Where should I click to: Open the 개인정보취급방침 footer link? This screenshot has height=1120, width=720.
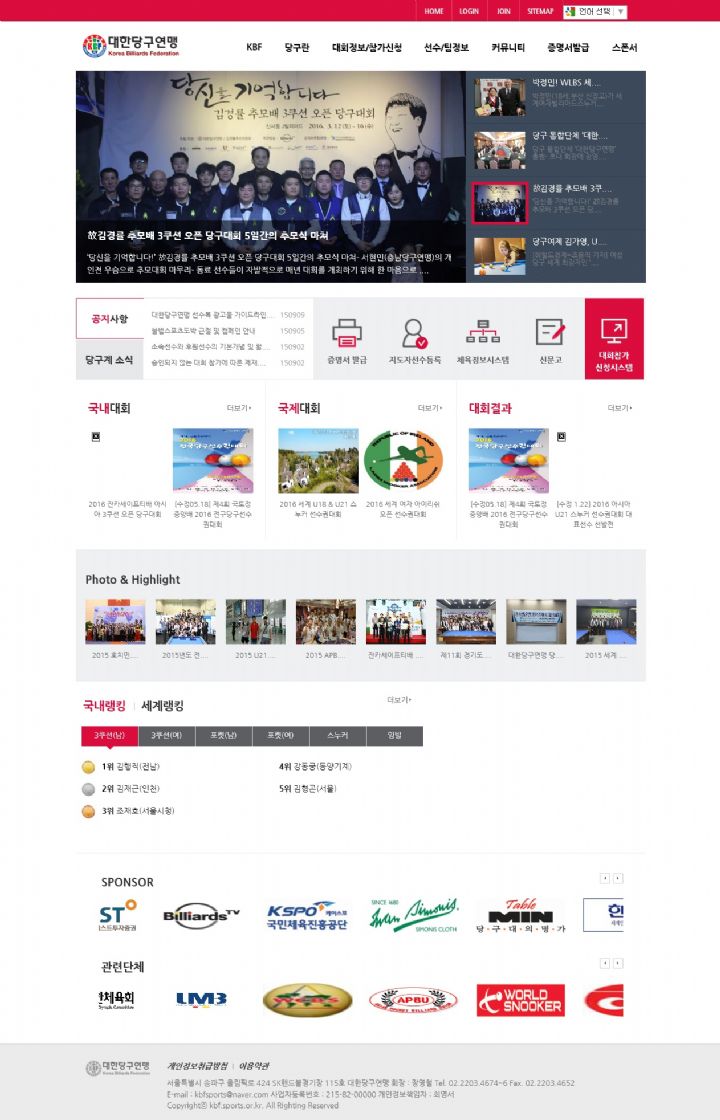(197, 1066)
